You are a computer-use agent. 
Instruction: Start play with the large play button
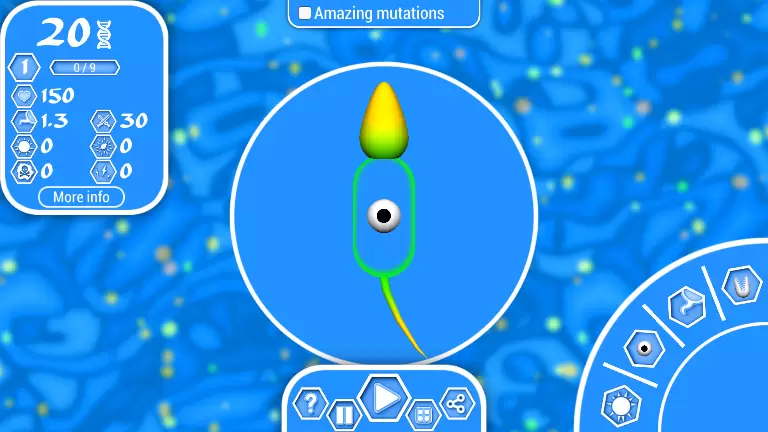[383, 398]
